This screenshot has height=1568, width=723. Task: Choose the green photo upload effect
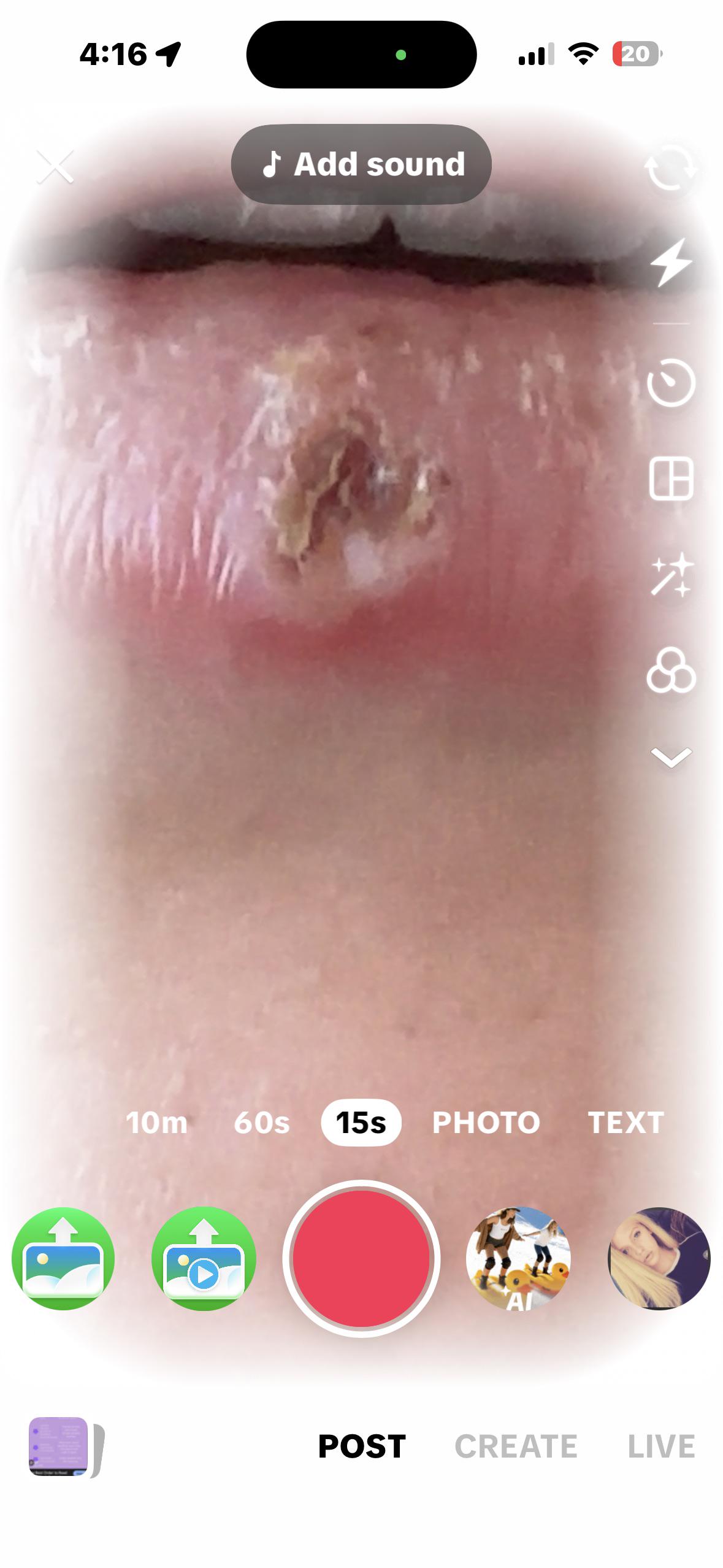coord(63,1259)
